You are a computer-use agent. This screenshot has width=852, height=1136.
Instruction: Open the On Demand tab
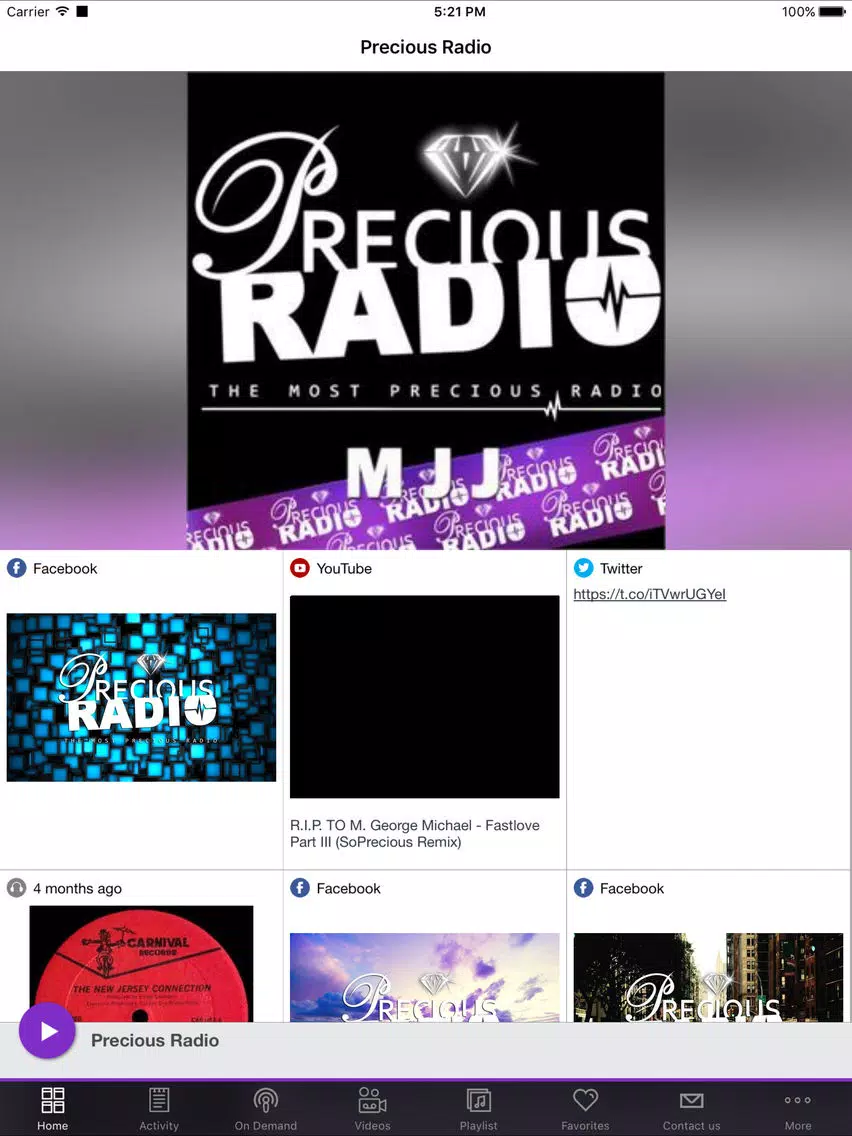(266, 1108)
